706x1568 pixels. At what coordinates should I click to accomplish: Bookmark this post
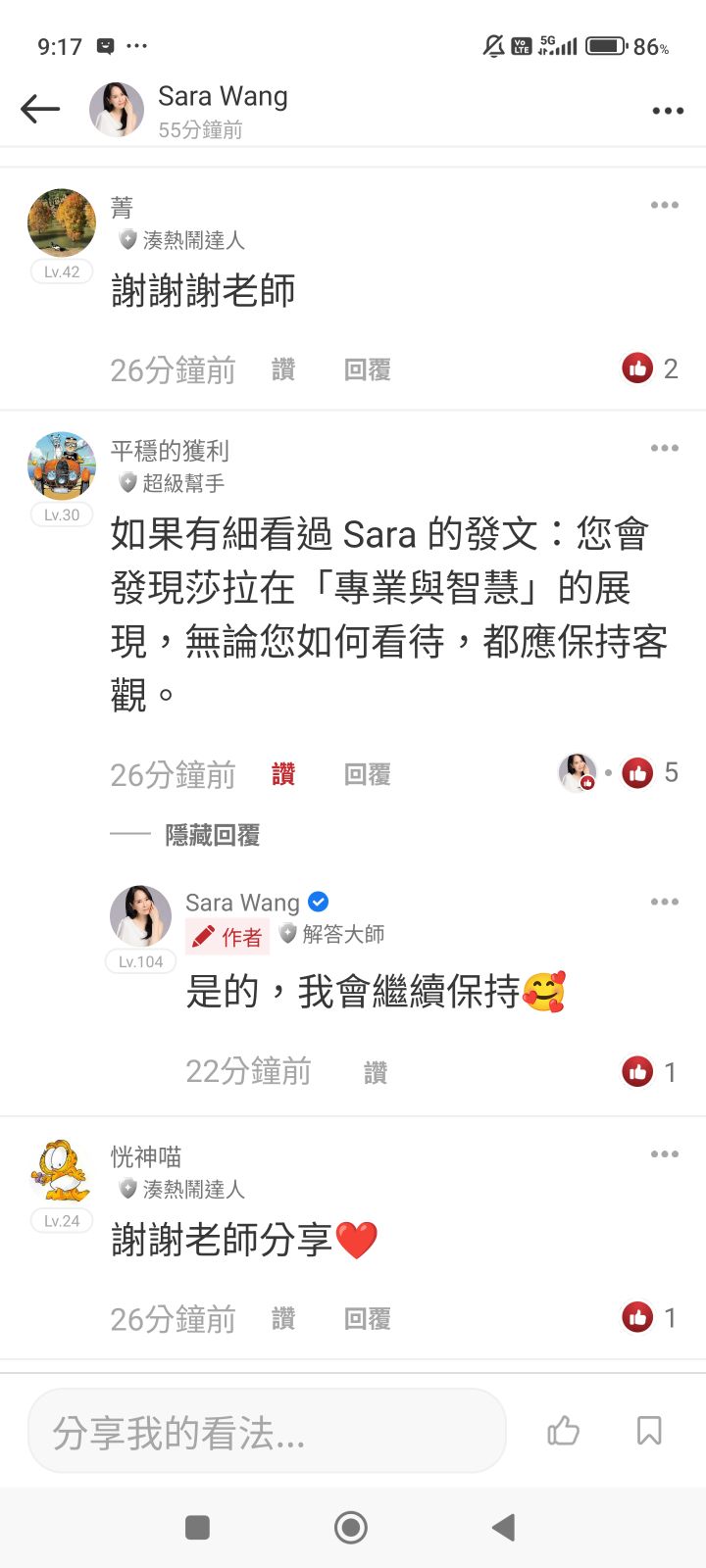pyautogui.click(x=648, y=1432)
